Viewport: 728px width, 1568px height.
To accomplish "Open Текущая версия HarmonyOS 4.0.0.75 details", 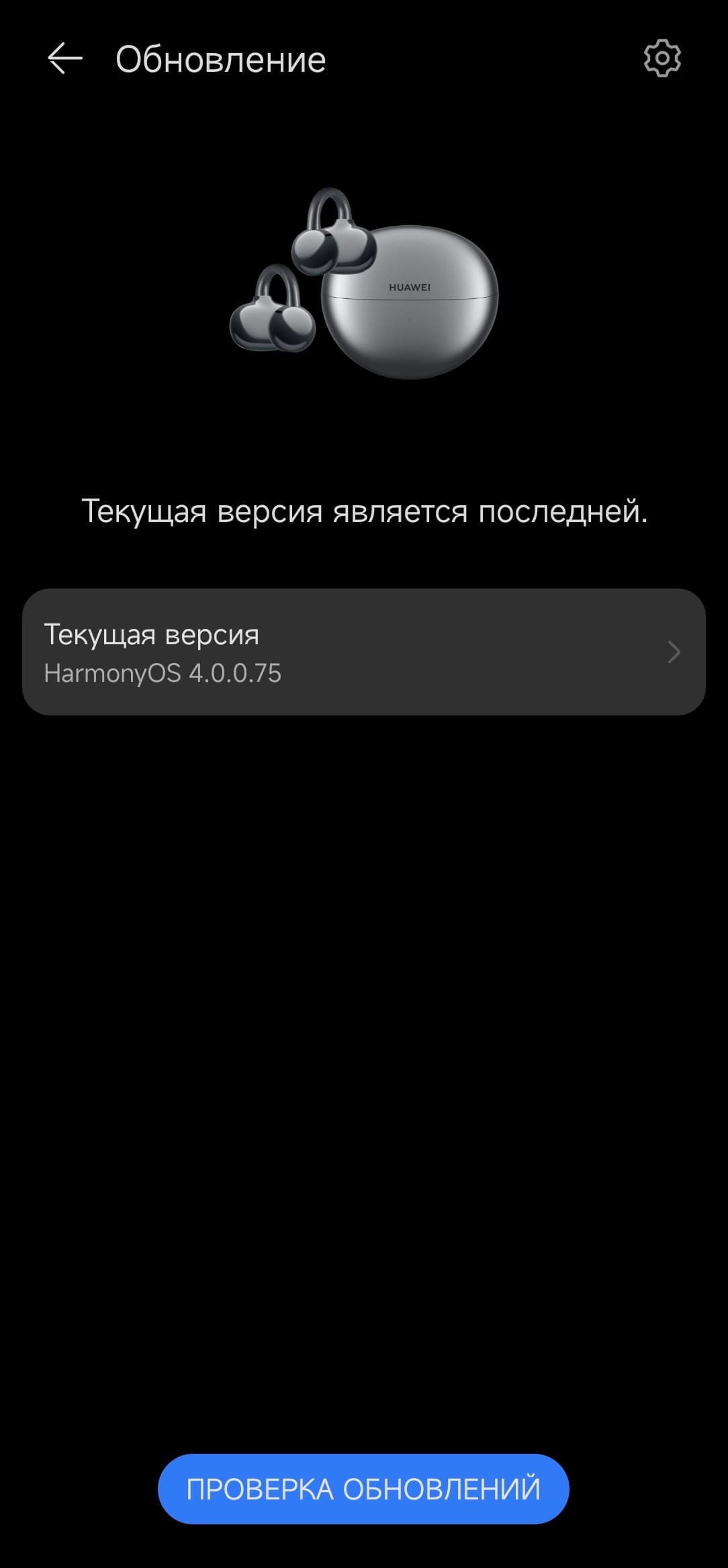I will [363, 652].
